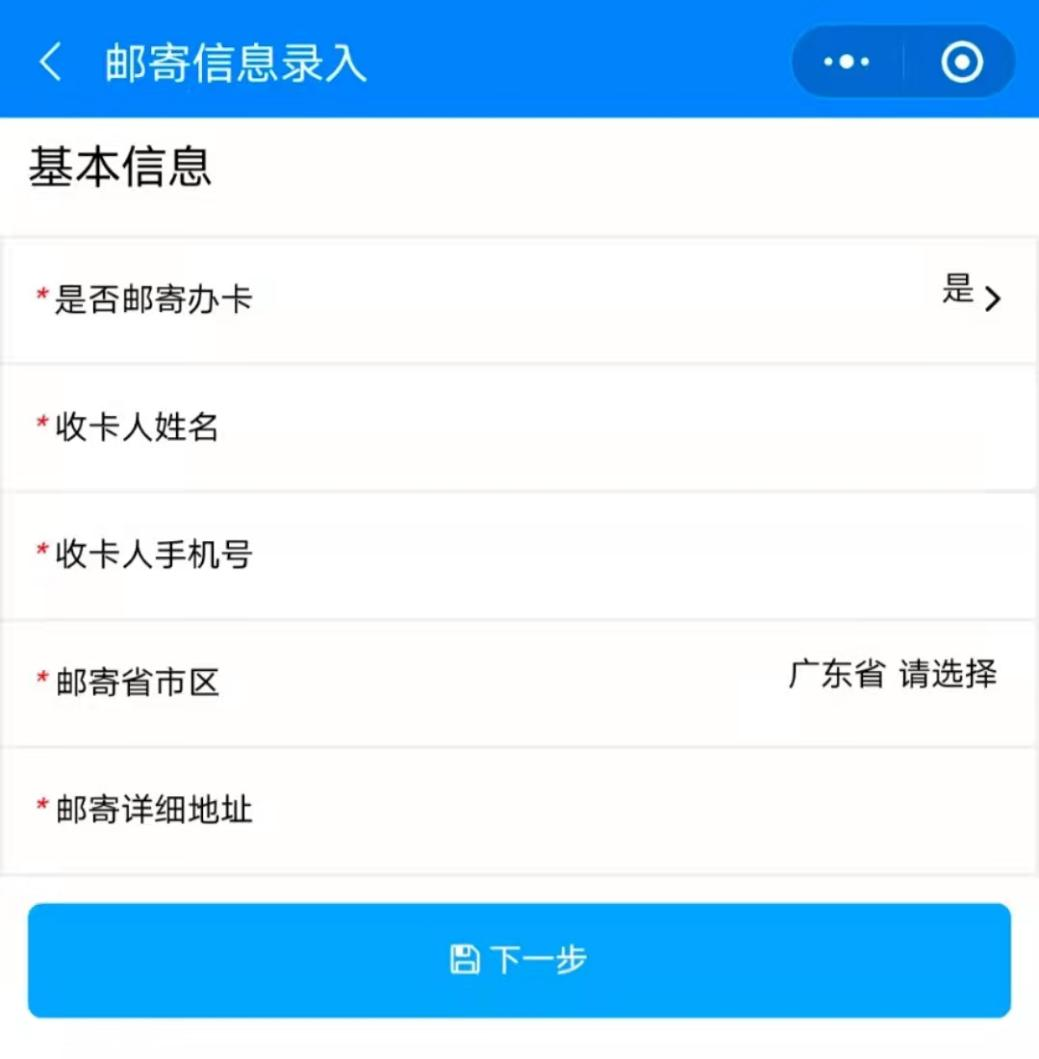This screenshot has height=1059, width=1039.
Task: Click the back arrow in the title bar
Action: tap(50, 62)
